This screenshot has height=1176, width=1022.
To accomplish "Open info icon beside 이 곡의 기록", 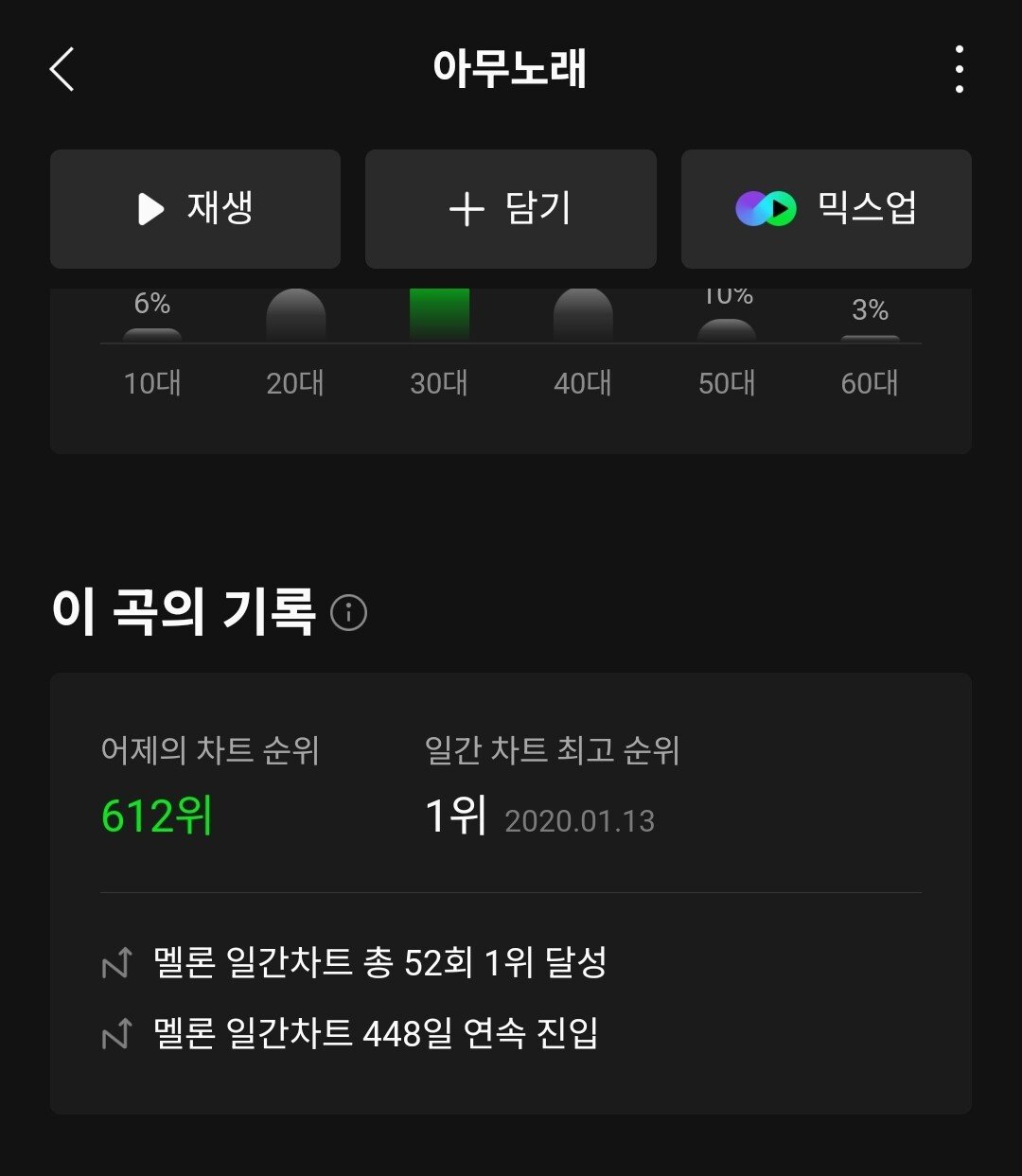I will (x=348, y=613).
